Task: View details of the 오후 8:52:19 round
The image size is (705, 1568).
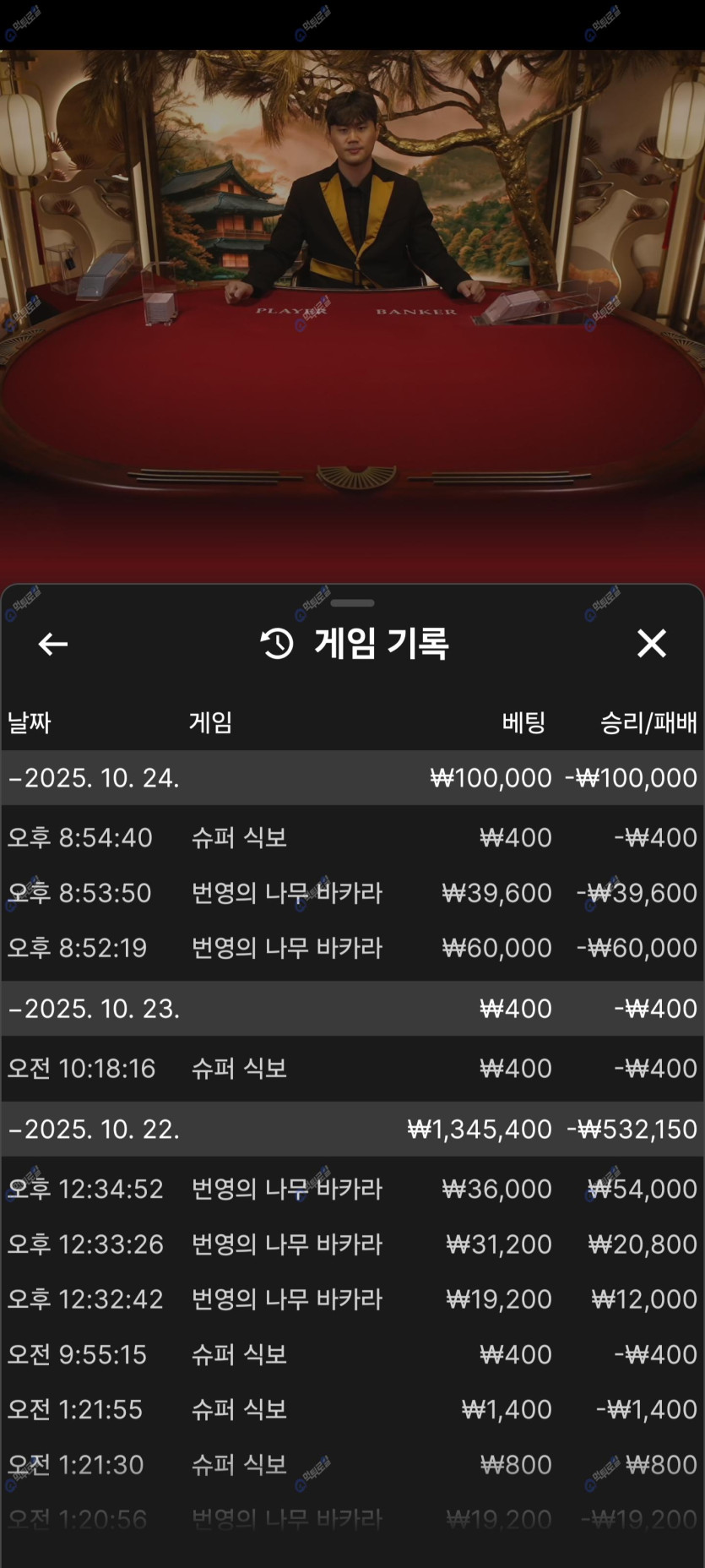Action: (352, 948)
